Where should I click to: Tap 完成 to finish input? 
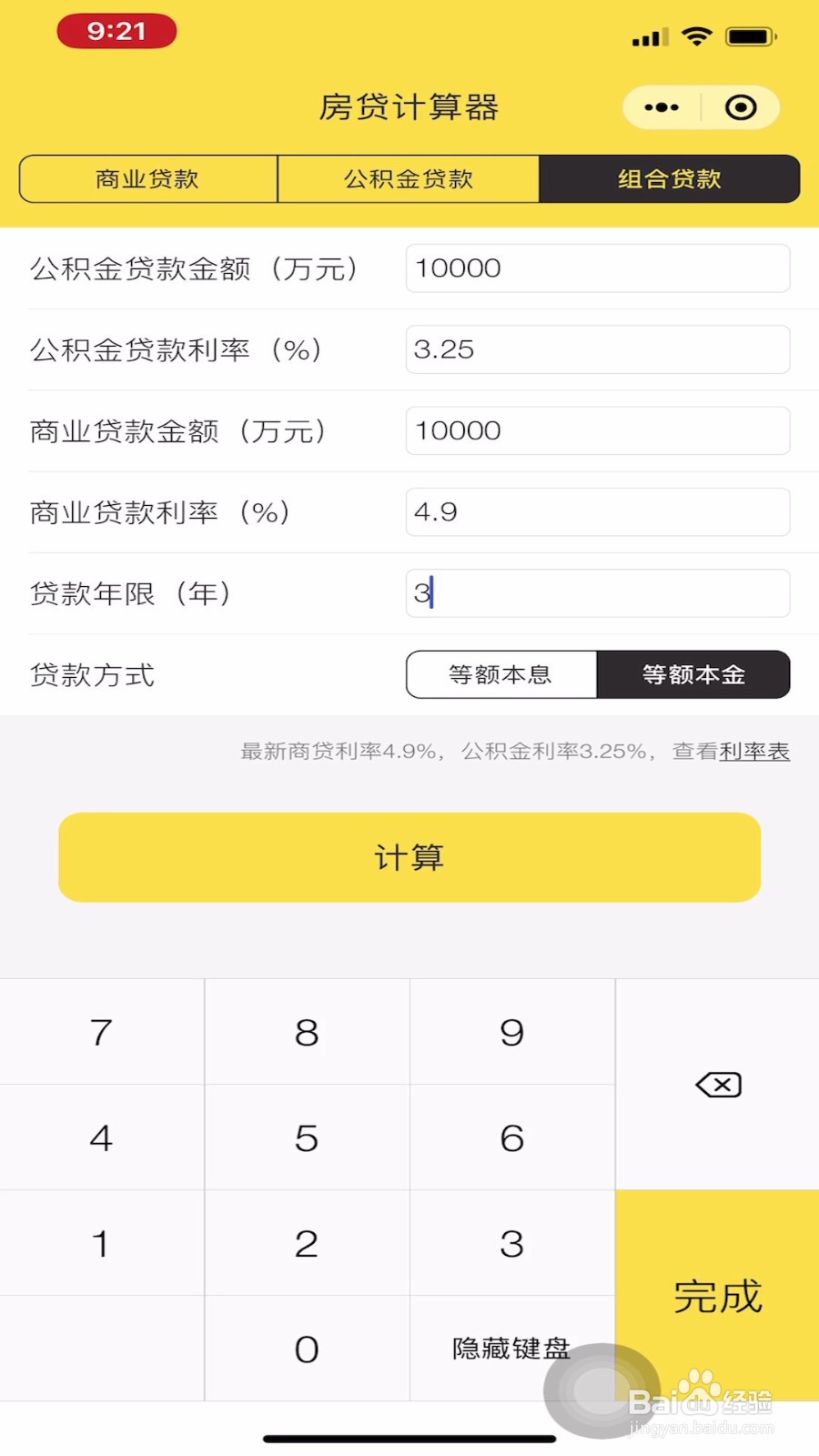point(716,1299)
